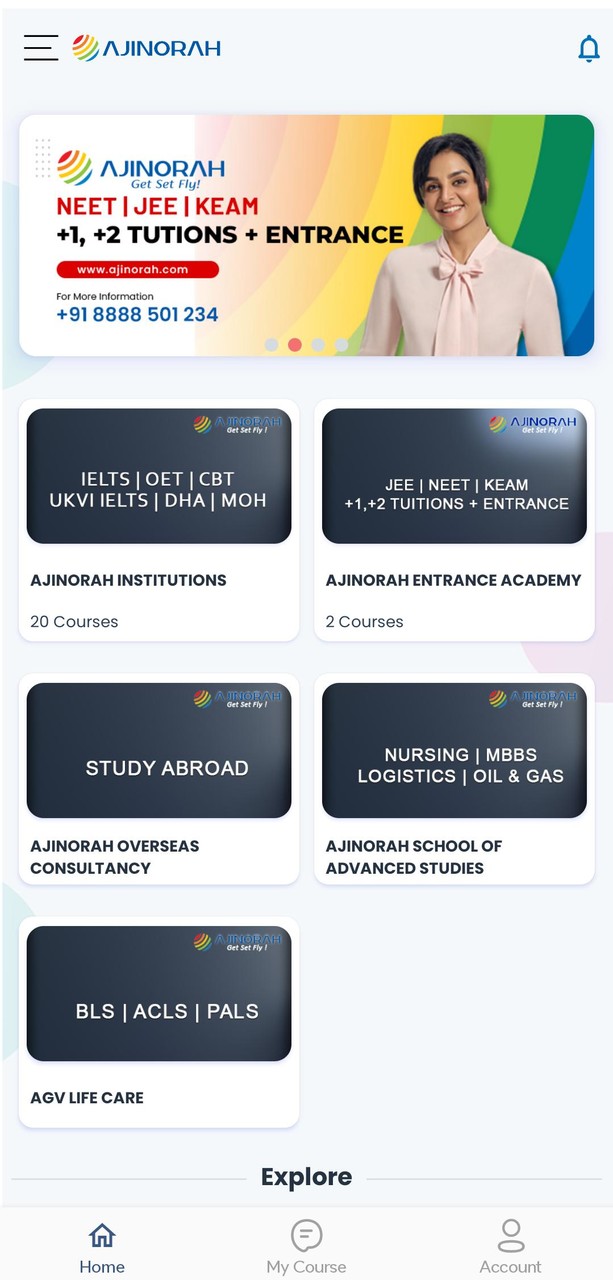The width and height of the screenshot is (613, 1280).
Task: Open the Ajinorah Entrance Academy card
Action: click(x=454, y=520)
